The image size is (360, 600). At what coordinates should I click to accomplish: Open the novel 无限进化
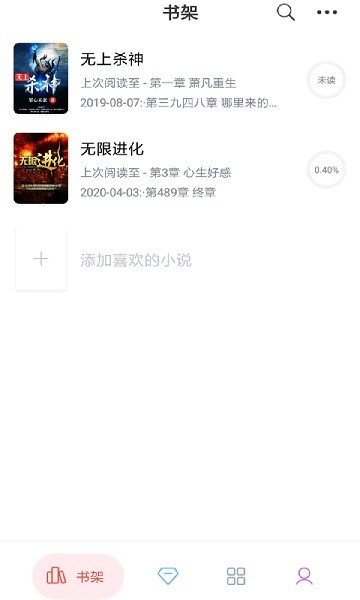click(180, 168)
